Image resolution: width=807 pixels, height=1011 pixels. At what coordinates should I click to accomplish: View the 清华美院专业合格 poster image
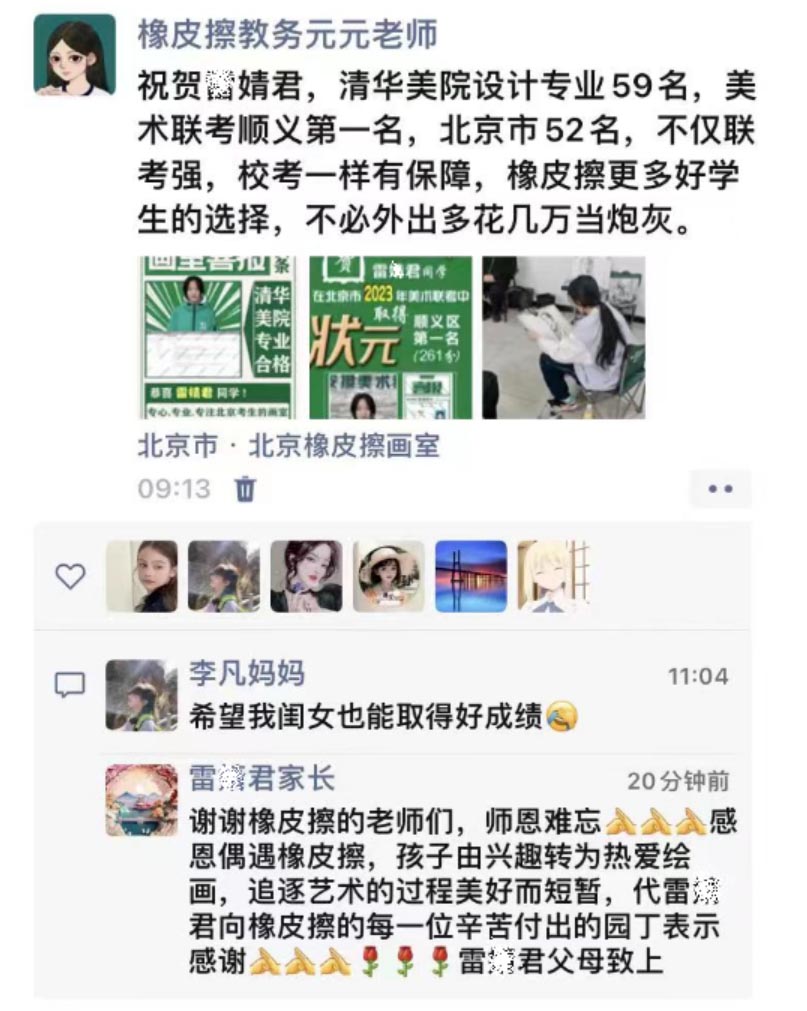(216, 337)
